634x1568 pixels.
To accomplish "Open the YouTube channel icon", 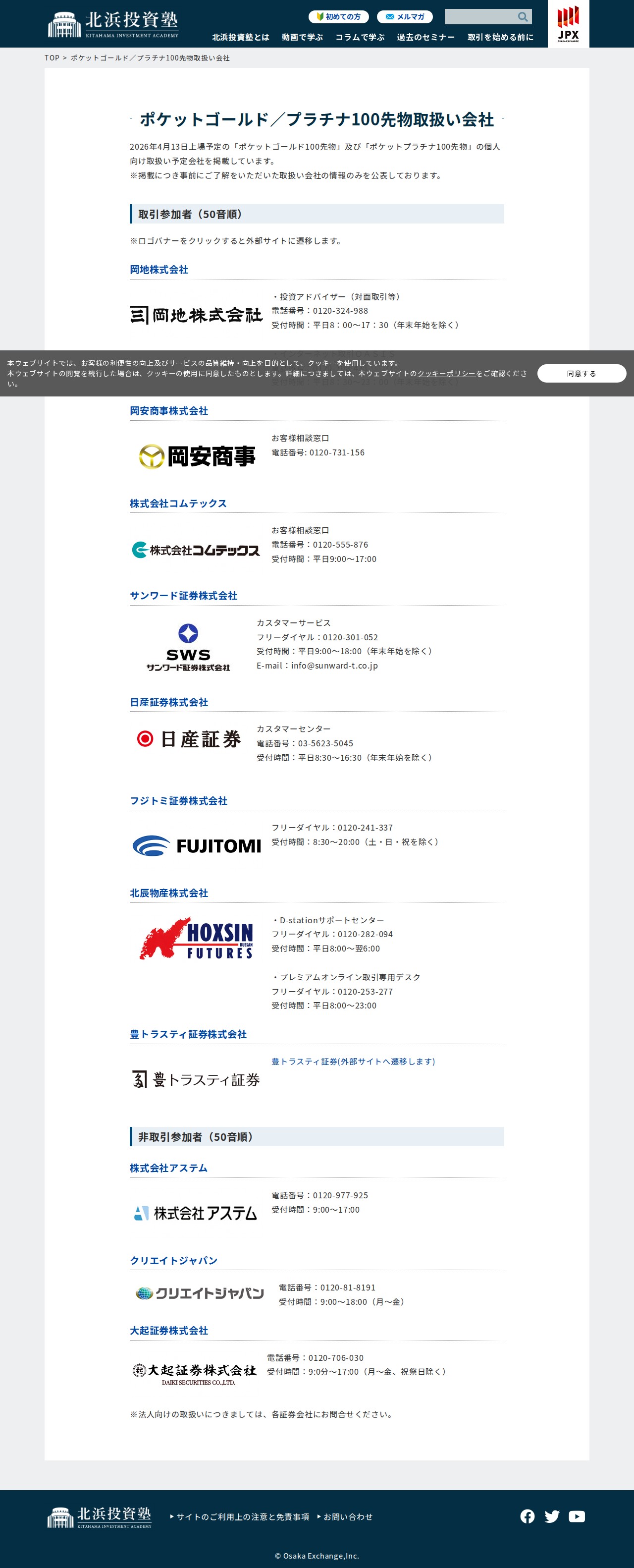I will coord(577,1516).
